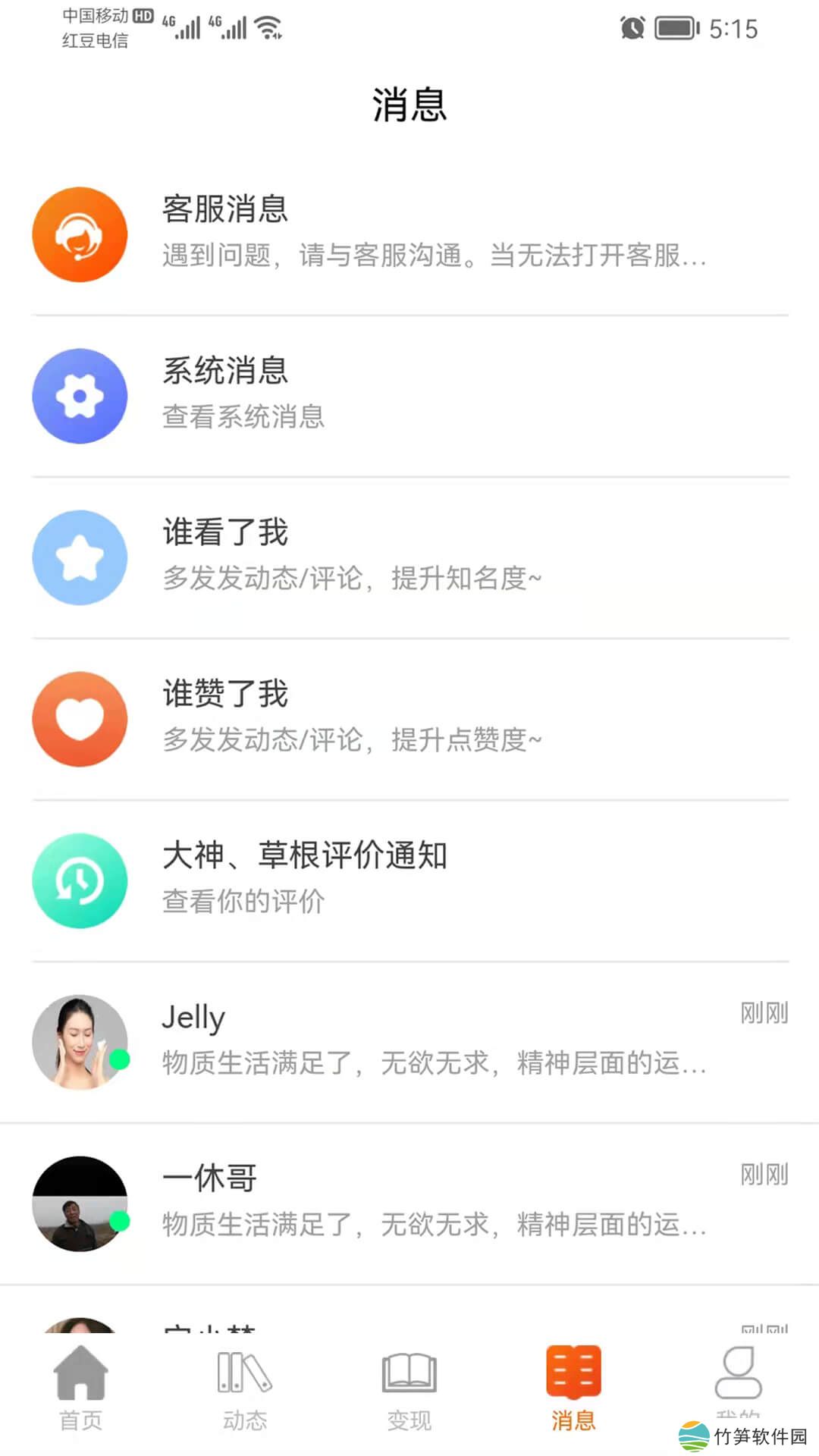Open the chat with 一休哥
The height and width of the screenshot is (1456, 819).
click(409, 1203)
